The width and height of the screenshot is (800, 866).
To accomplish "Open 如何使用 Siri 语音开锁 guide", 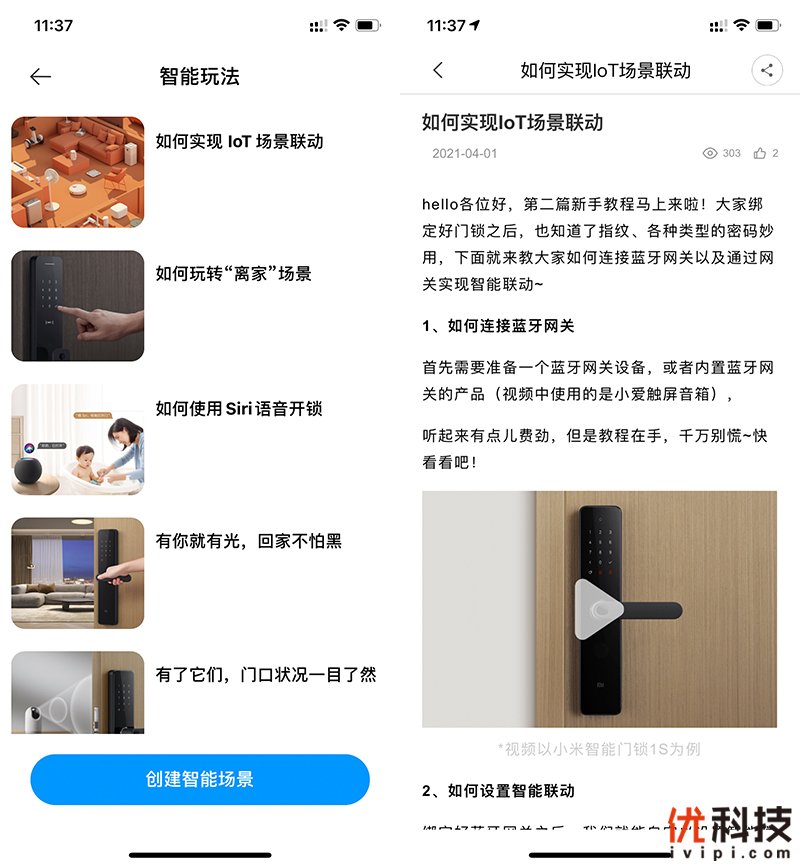I will [x=238, y=408].
